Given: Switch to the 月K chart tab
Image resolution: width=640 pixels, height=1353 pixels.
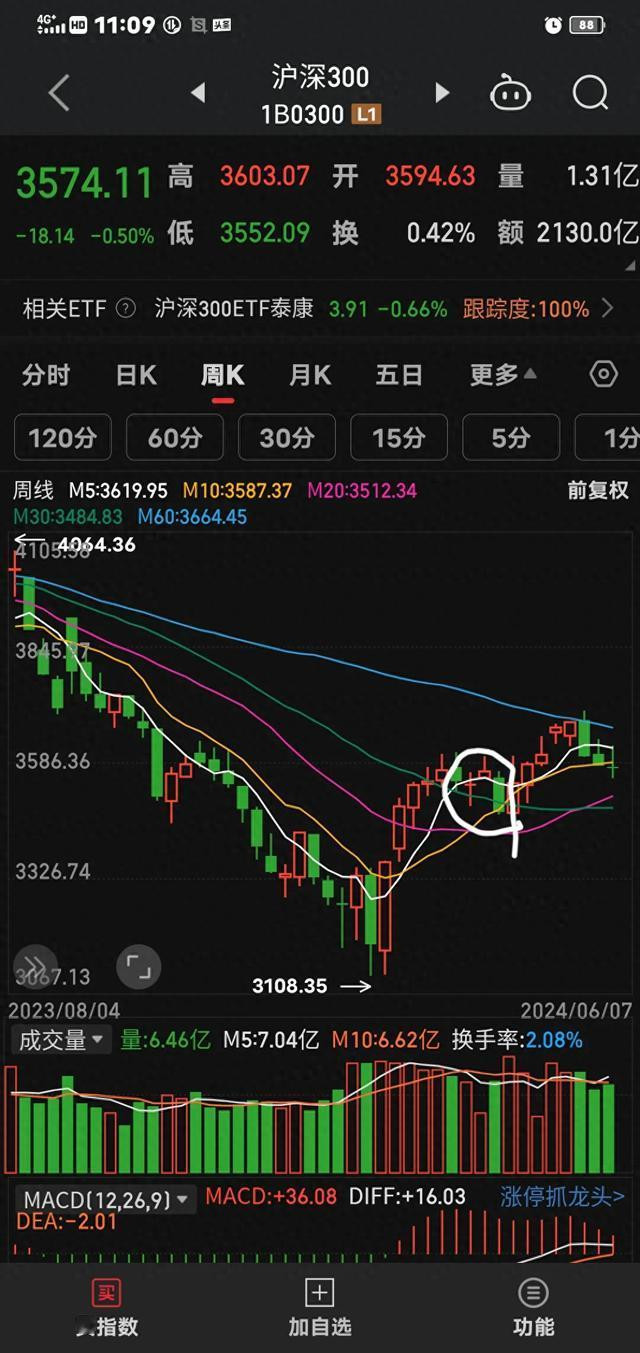Looking at the screenshot, I should click(x=310, y=375).
